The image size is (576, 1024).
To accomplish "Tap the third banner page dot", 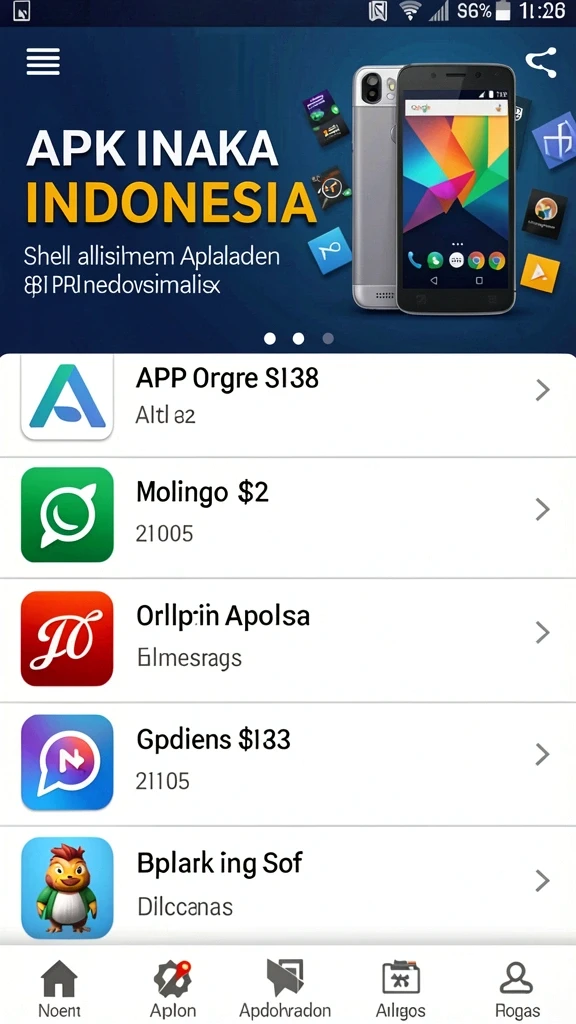I will click(328, 338).
